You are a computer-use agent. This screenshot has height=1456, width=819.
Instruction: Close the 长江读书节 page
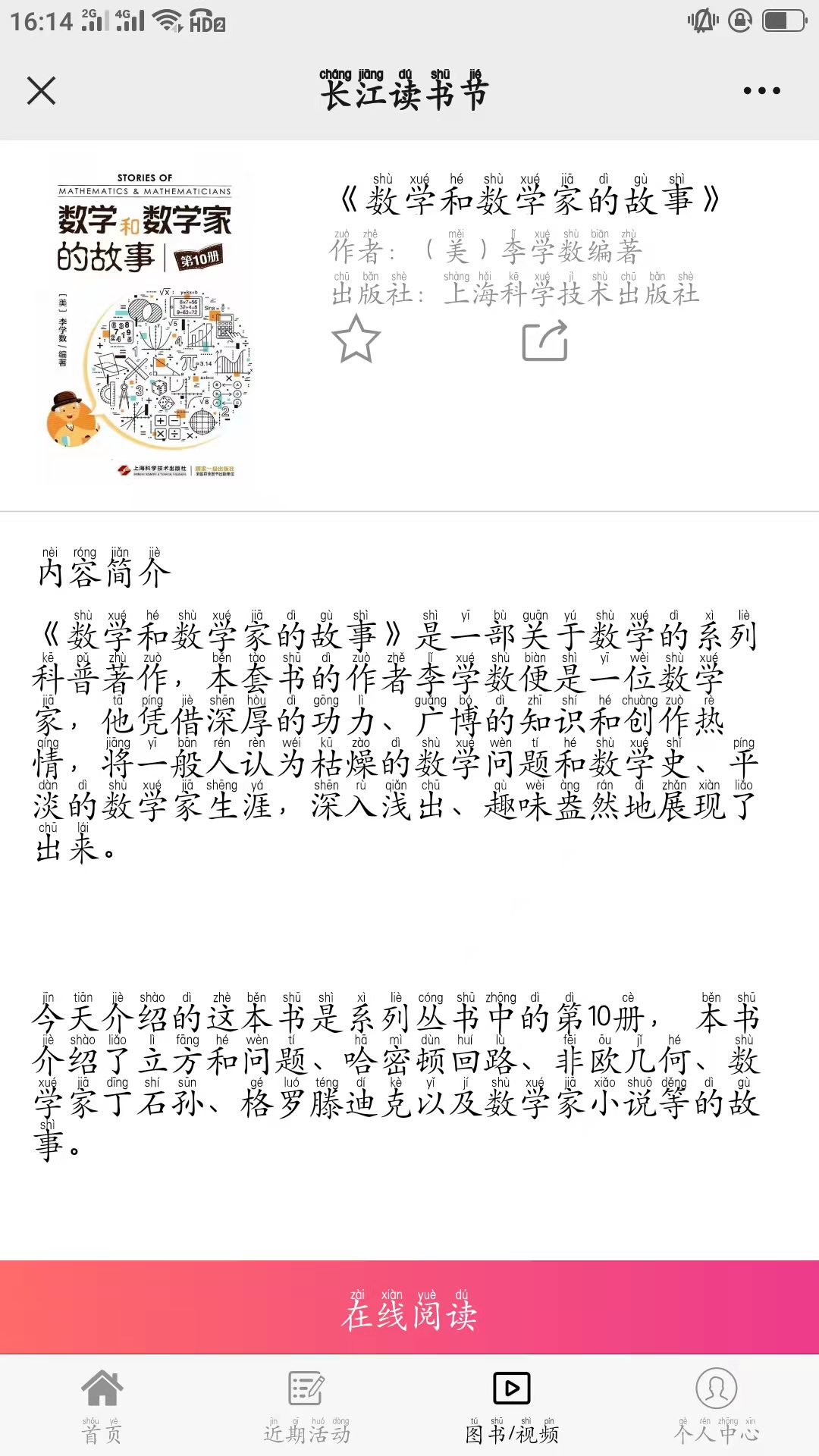(41, 91)
